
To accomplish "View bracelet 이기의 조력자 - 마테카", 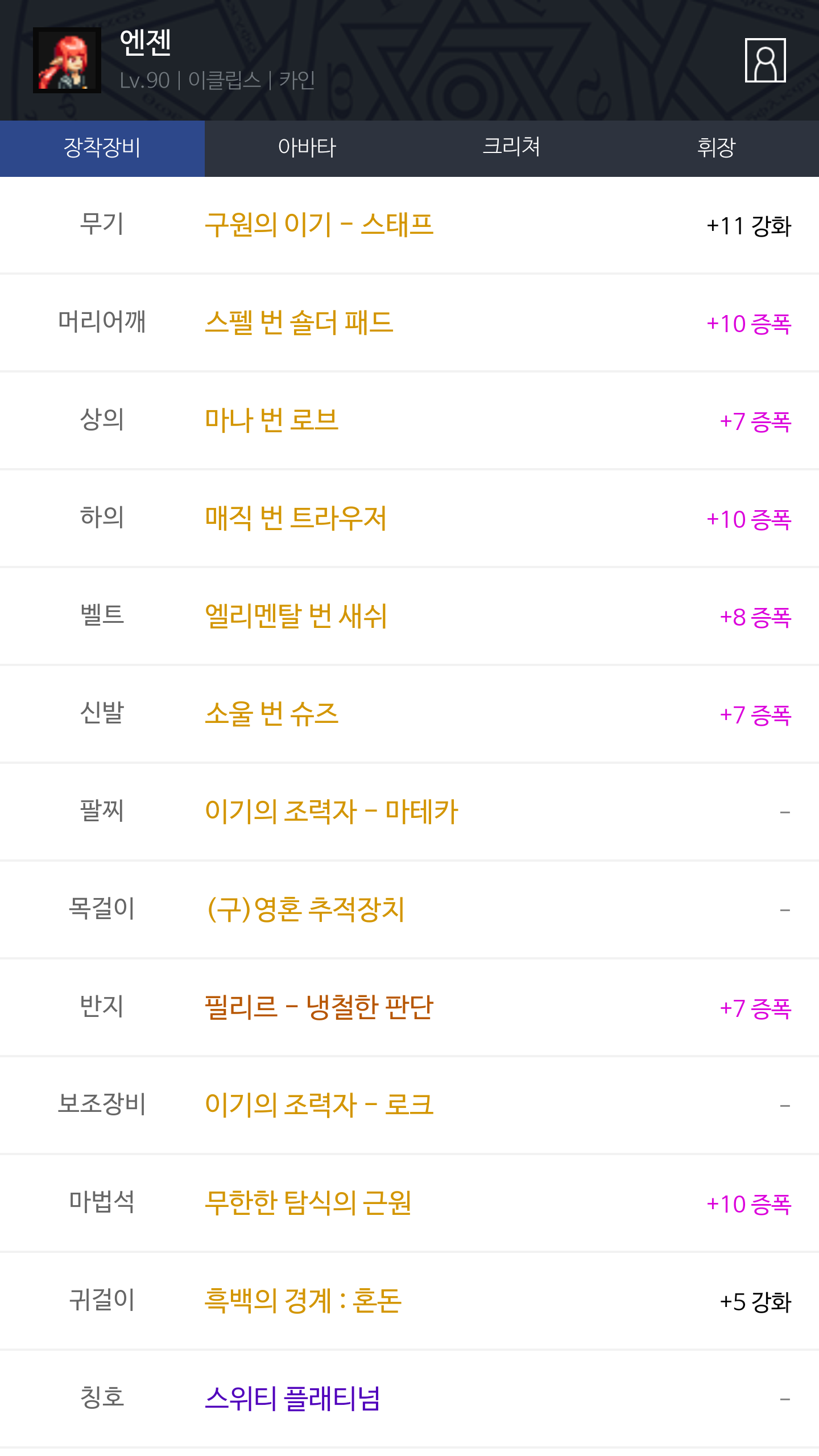I will (331, 812).
